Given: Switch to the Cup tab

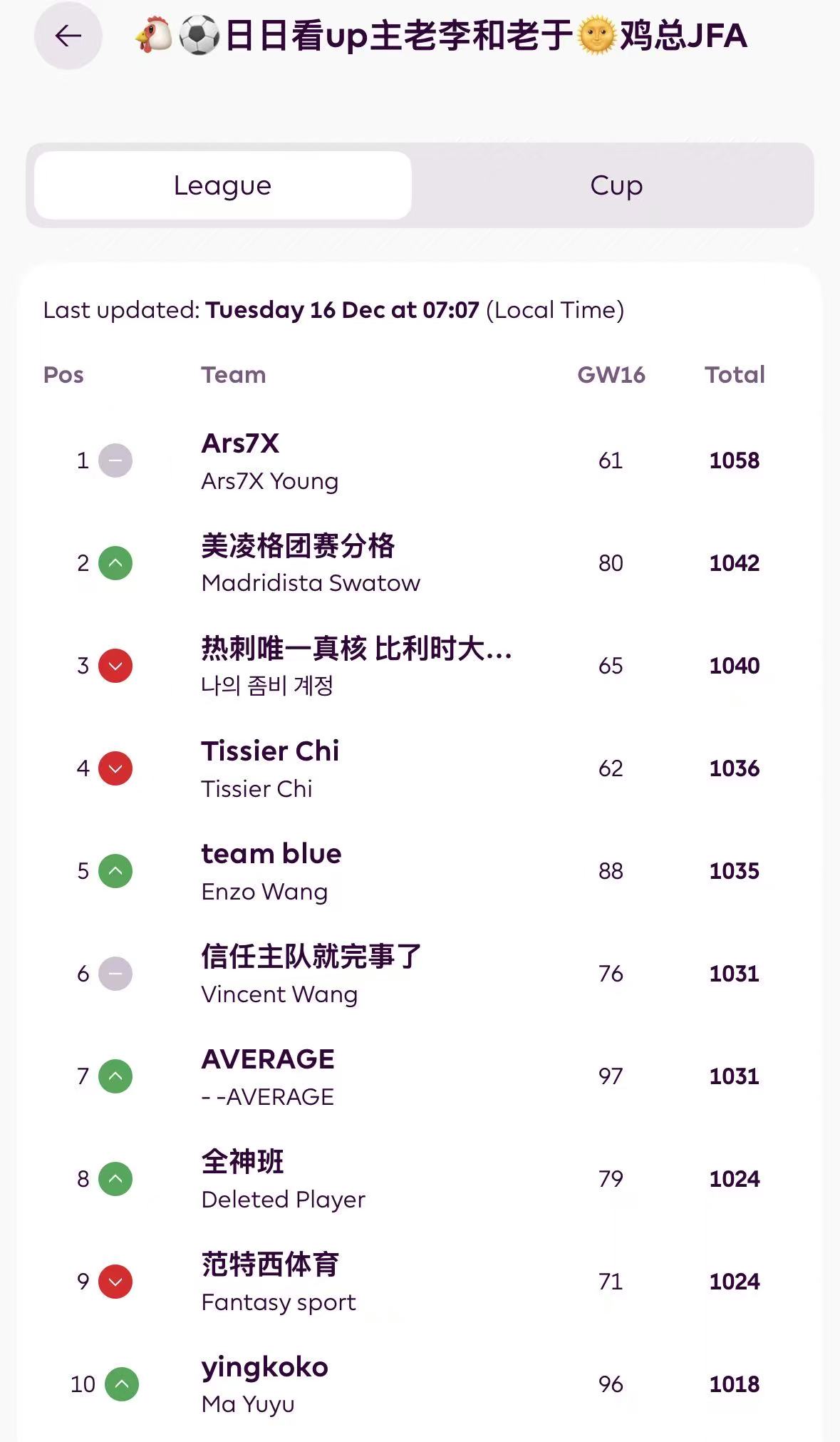Looking at the screenshot, I should [616, 185].
